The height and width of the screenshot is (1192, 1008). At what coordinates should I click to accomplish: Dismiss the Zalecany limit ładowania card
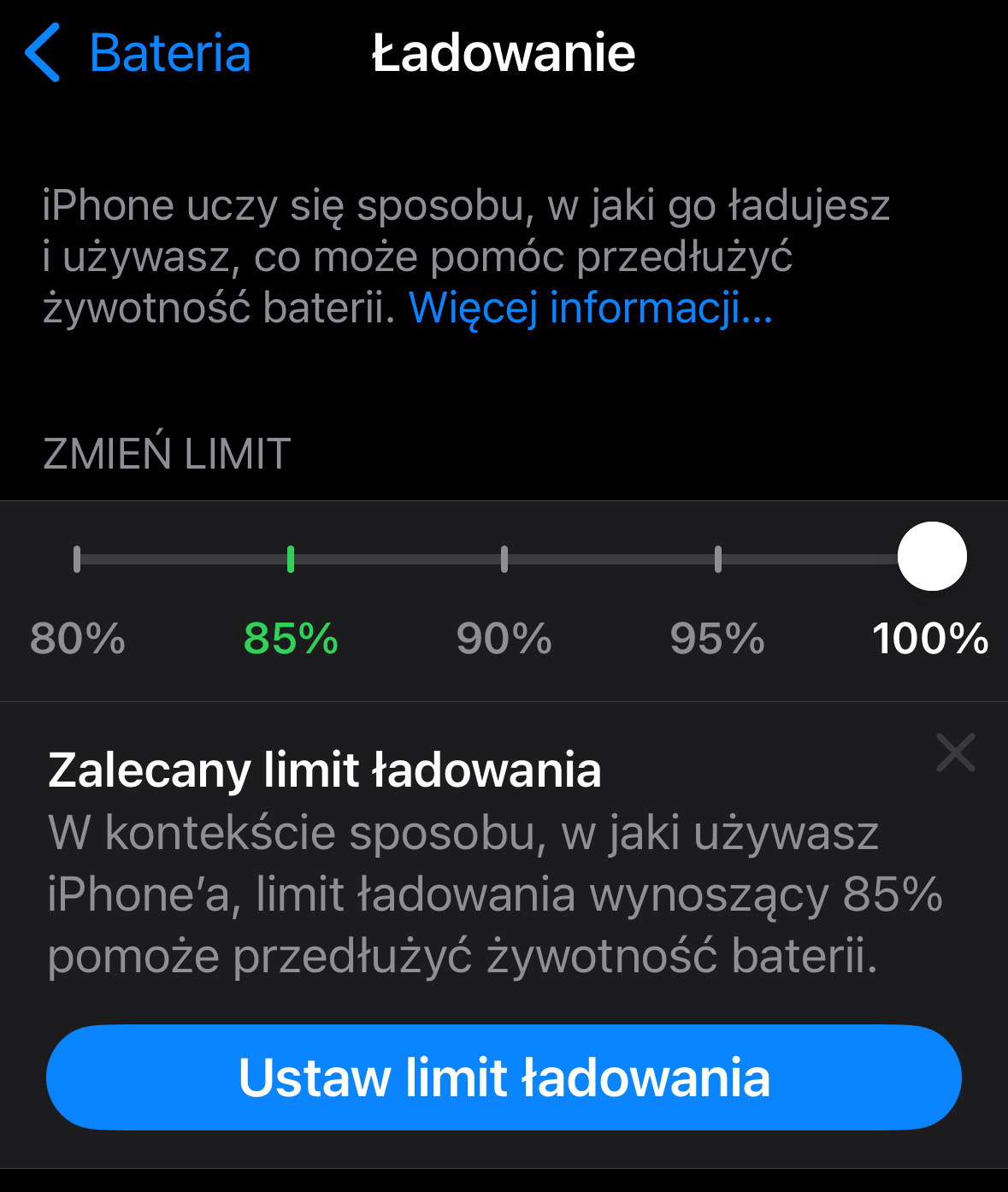pos(955,752)
